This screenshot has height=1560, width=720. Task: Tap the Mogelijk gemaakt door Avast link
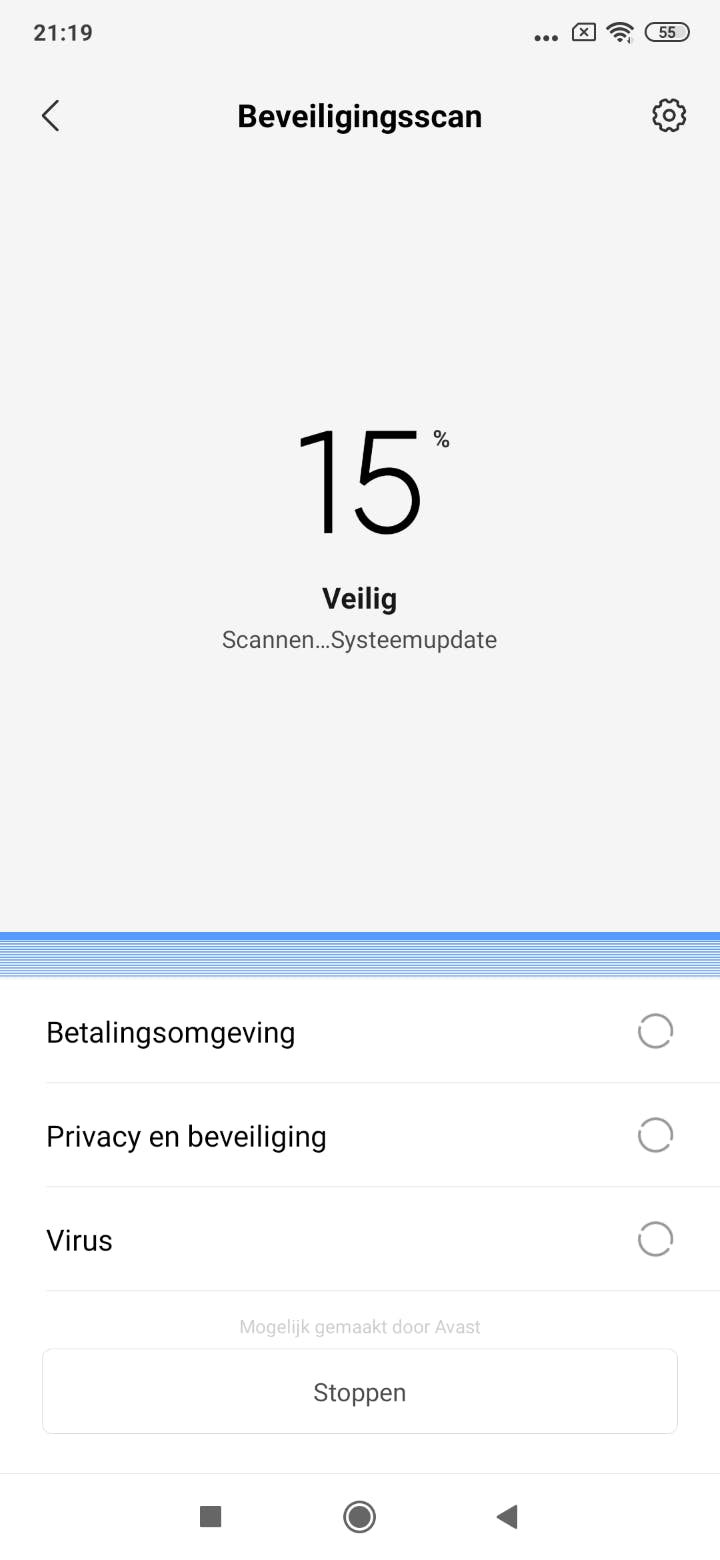359,1326
